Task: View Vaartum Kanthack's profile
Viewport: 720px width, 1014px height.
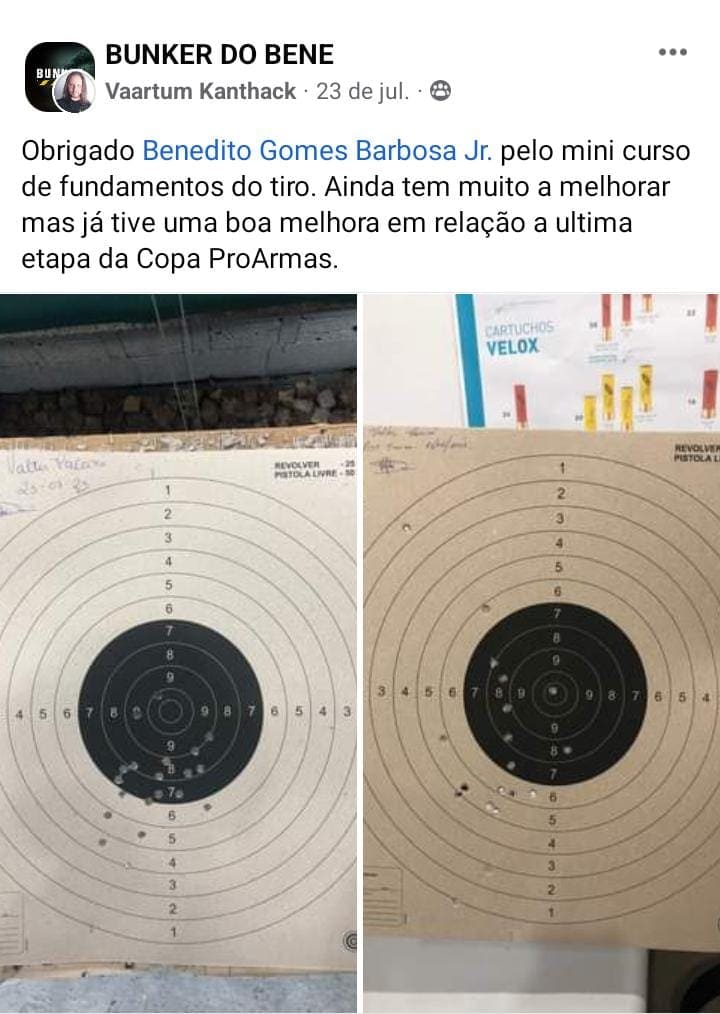Action: tap(200, 92)
